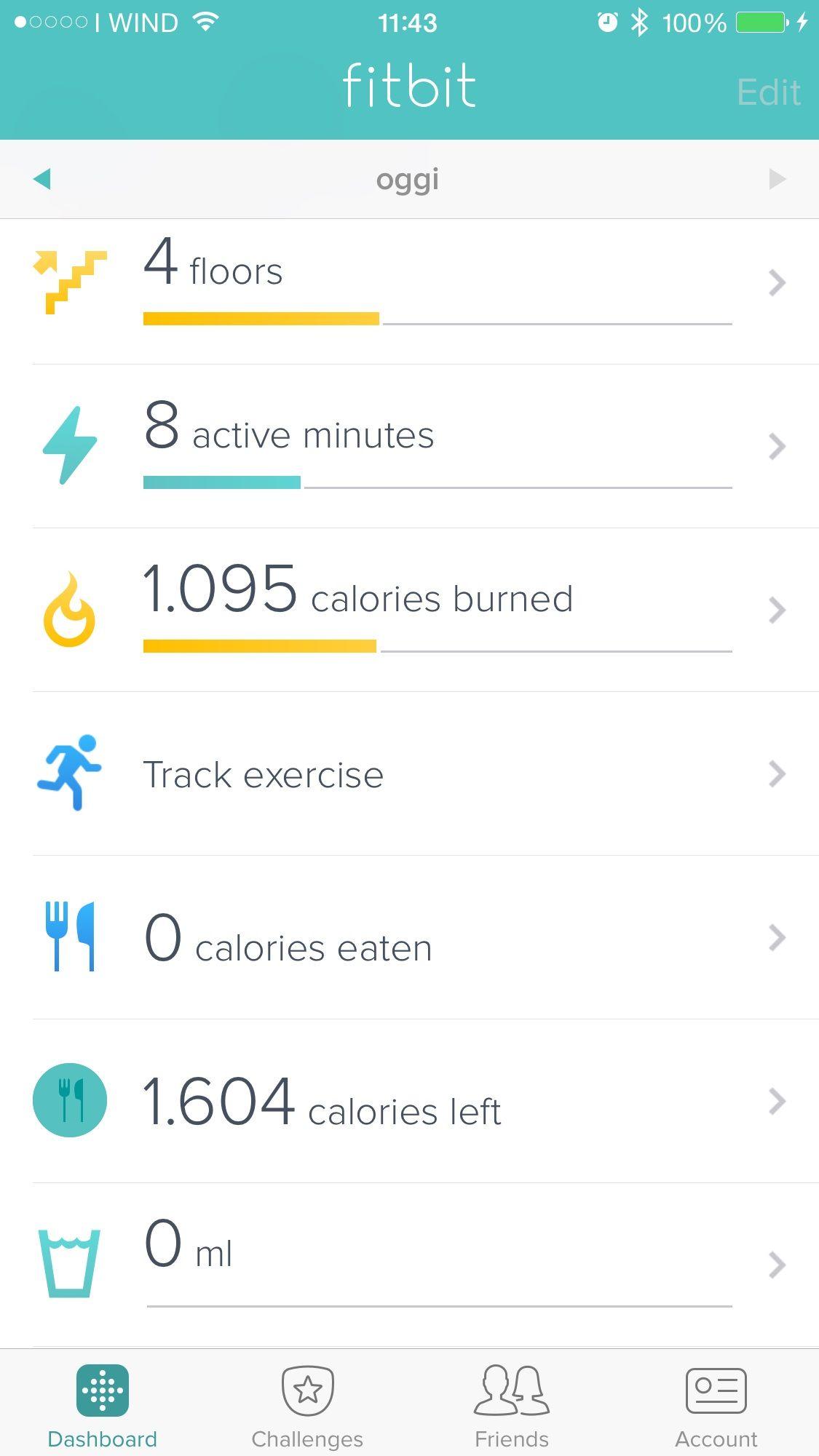The image size is (819, 1456).
Task: Select Track exercise
Action: (409, 773)
